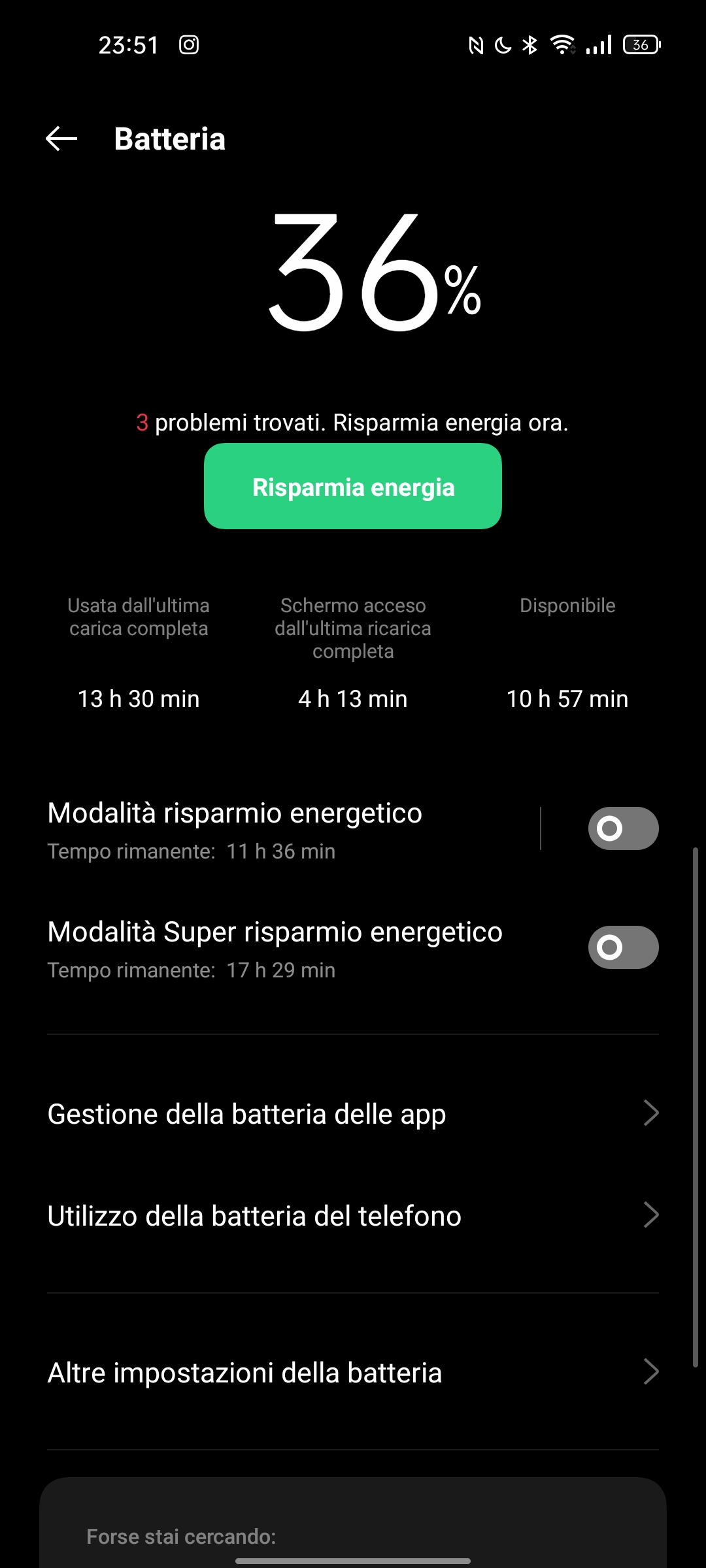Tap the green Risparmia energia button

353,486
